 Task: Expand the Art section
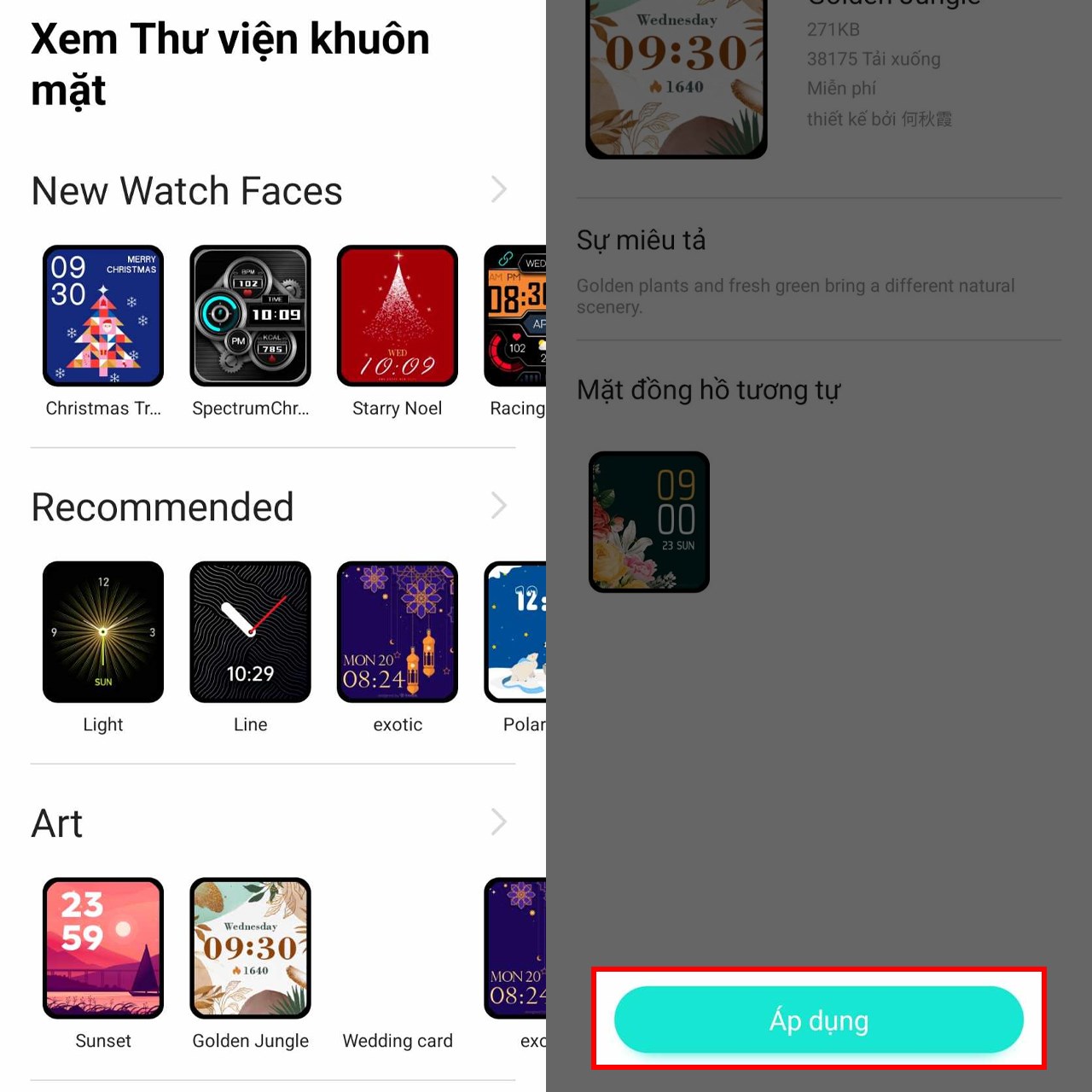499,822
